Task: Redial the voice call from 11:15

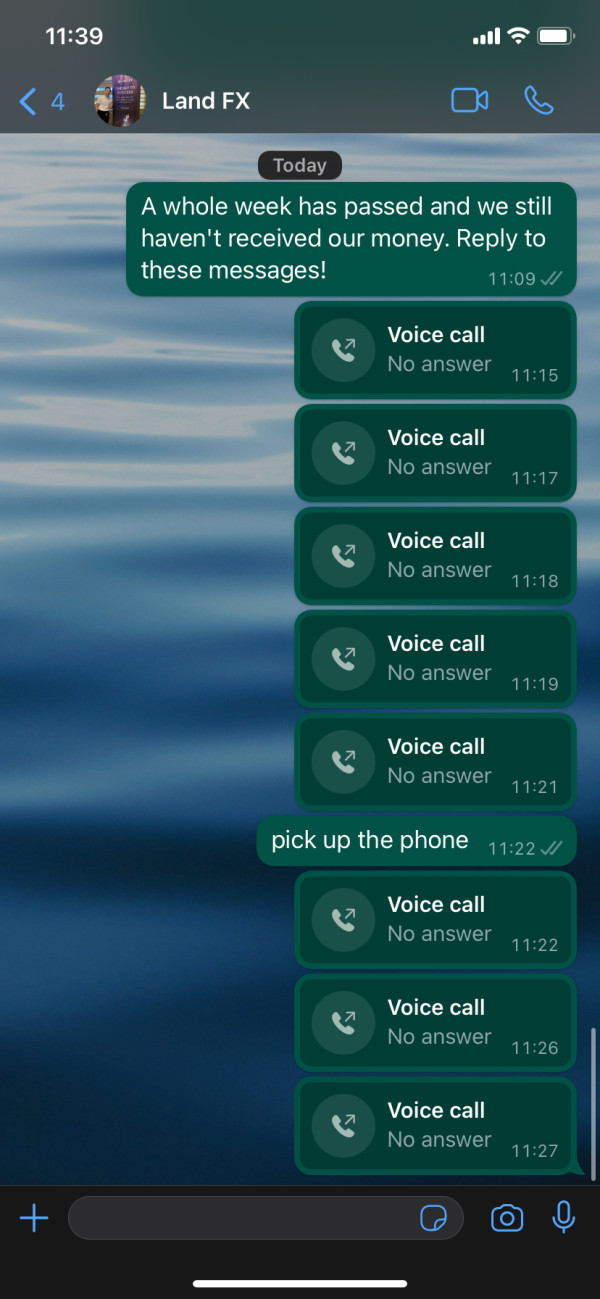Action: [435, 350]
